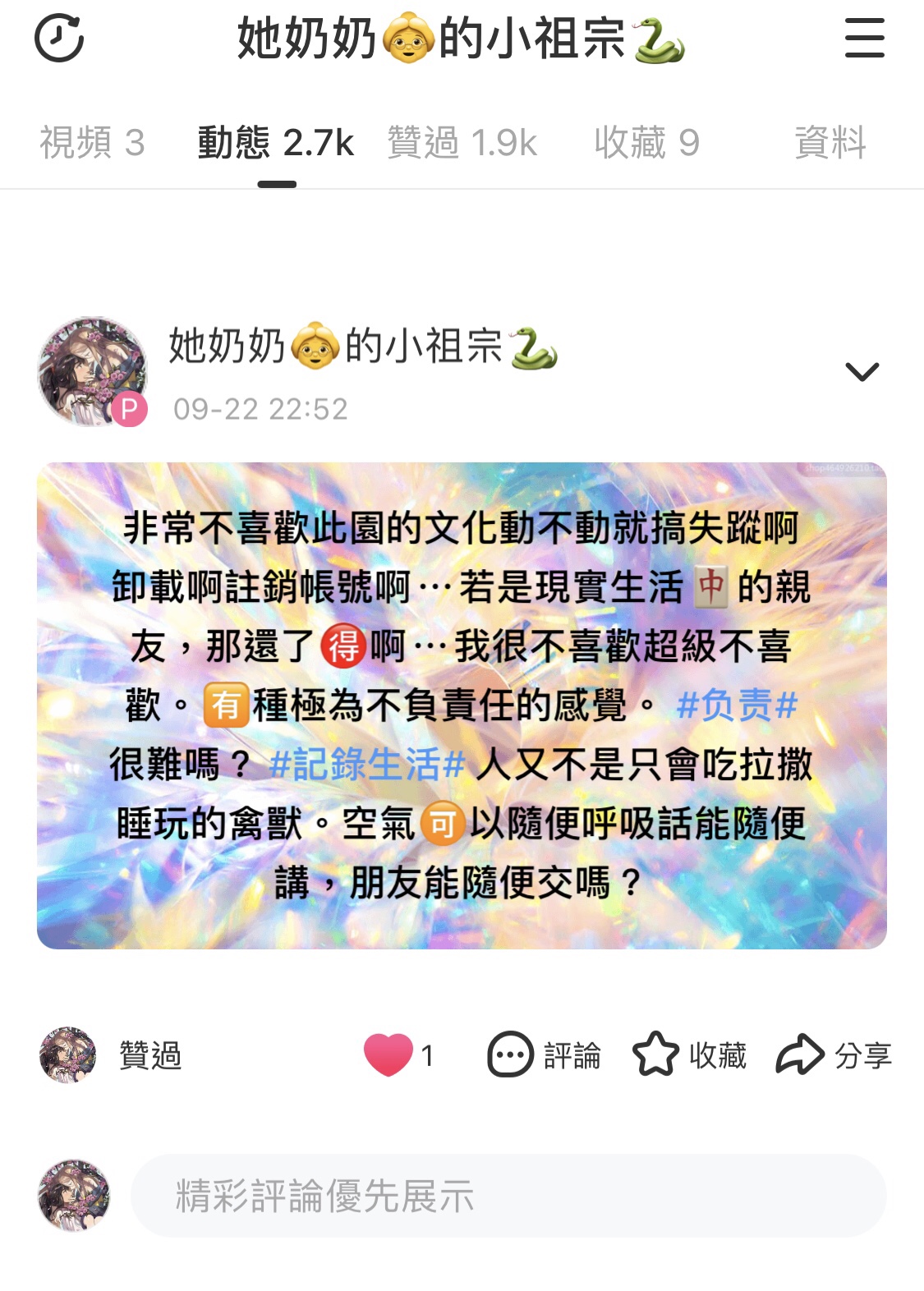Switch to the 贊過 tab
Viewport: 924px width, 1291px height.
point(462,143)
